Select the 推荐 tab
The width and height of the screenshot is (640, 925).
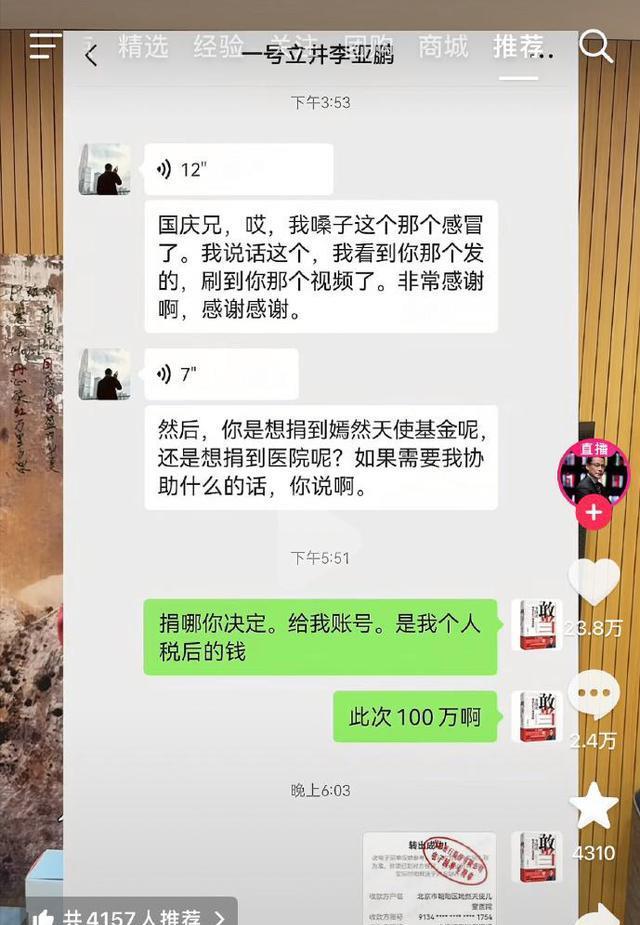pos(518,46)
